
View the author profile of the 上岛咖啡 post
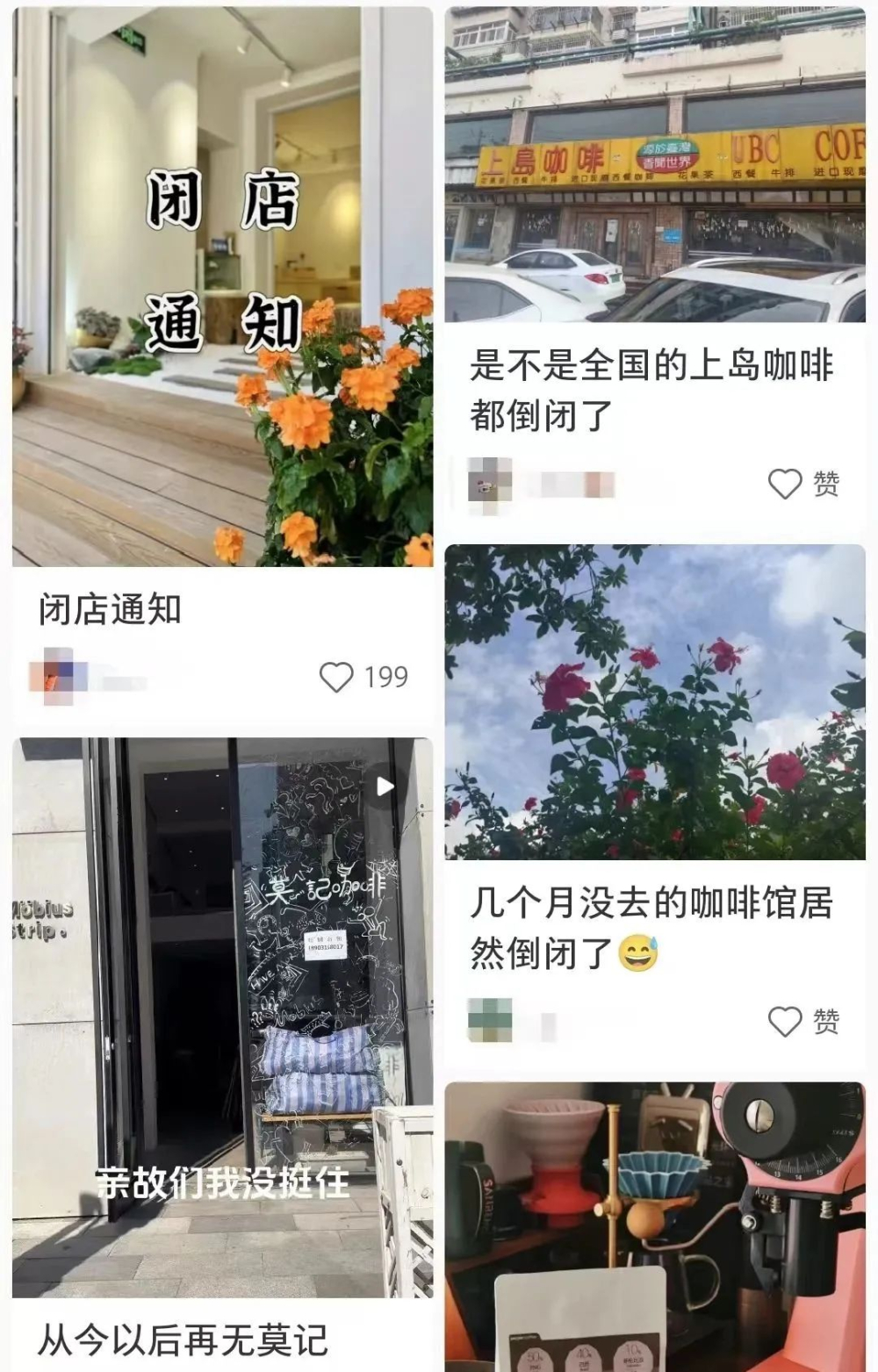point(490,484)
